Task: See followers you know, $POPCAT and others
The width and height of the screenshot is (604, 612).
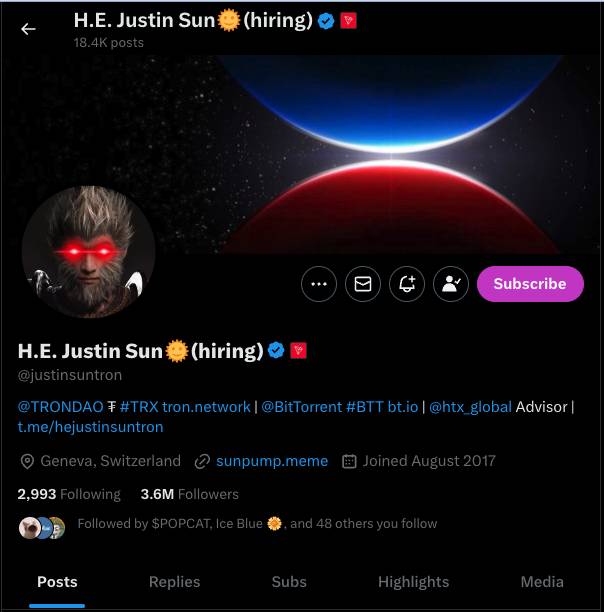Action: pyautogui.click(x=256, y=523)
